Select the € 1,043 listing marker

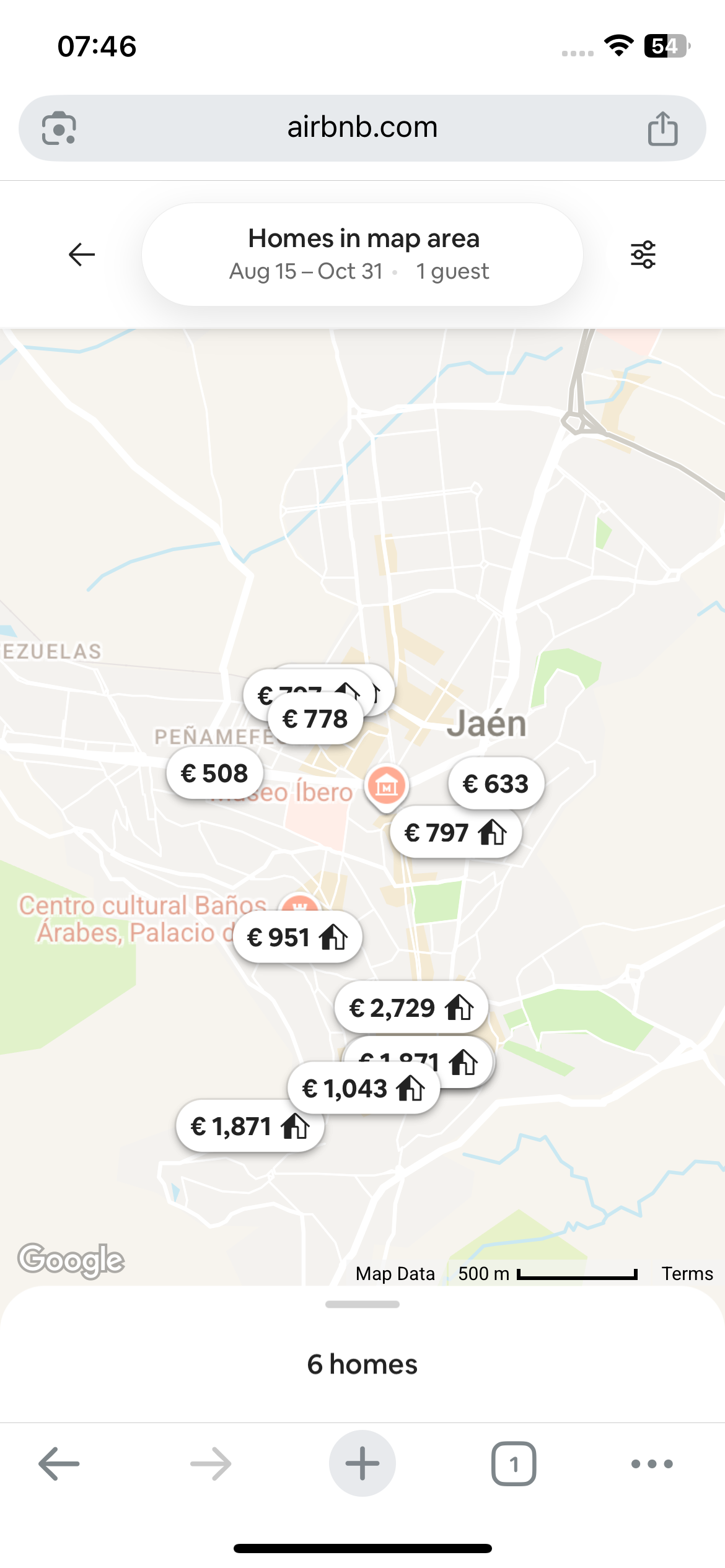pyautogui.click(x=363, y=1089)
